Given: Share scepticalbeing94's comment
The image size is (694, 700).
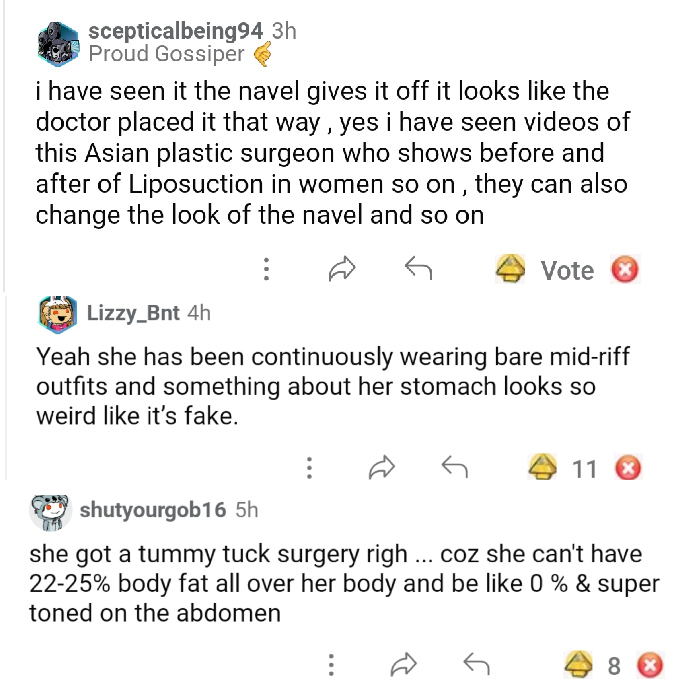Looking at the screenshot, I should (x=342, y=269).
